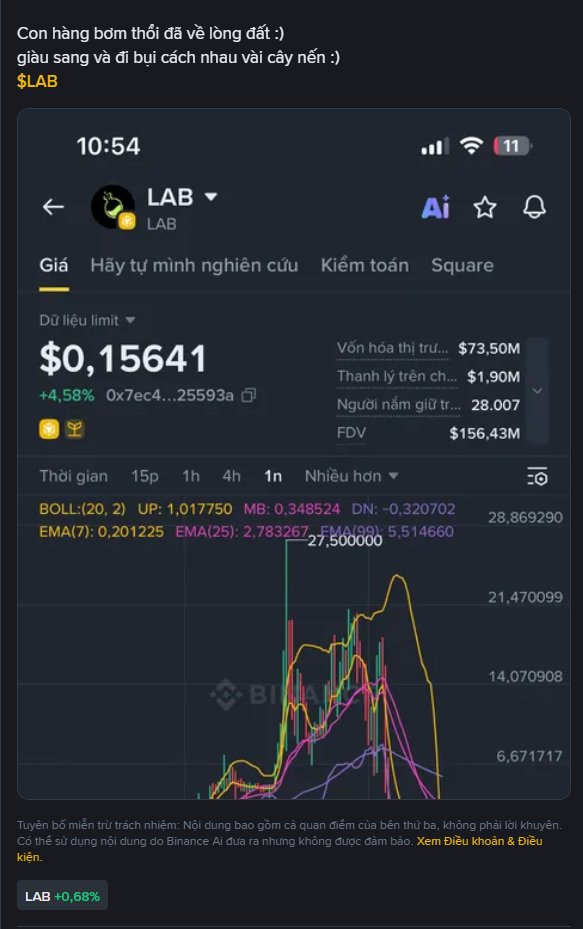Open the $LAB cashtag link
The width and height of the screenshot is (583, 929).
pyautogui.click(x=37, y=81)
